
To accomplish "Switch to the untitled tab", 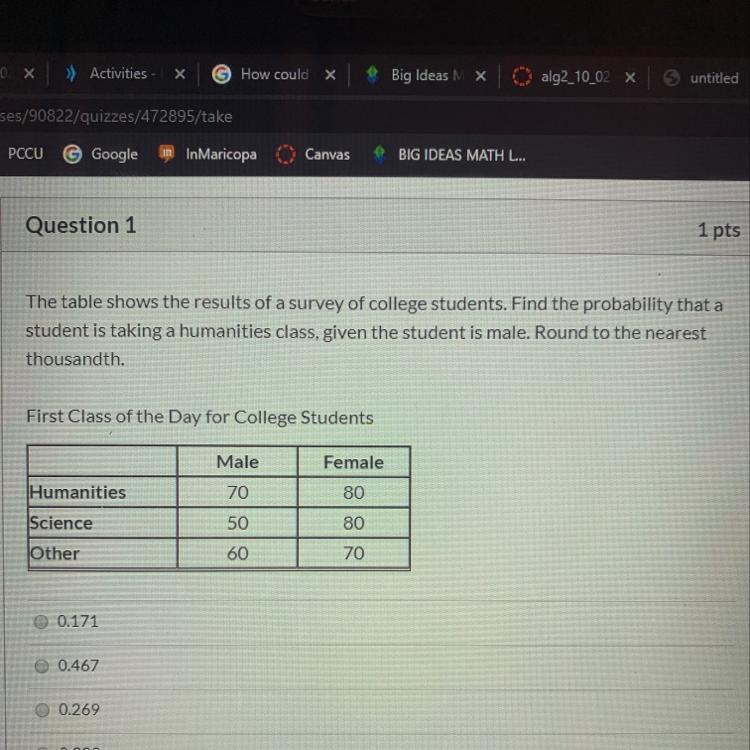I will [701, 77].
